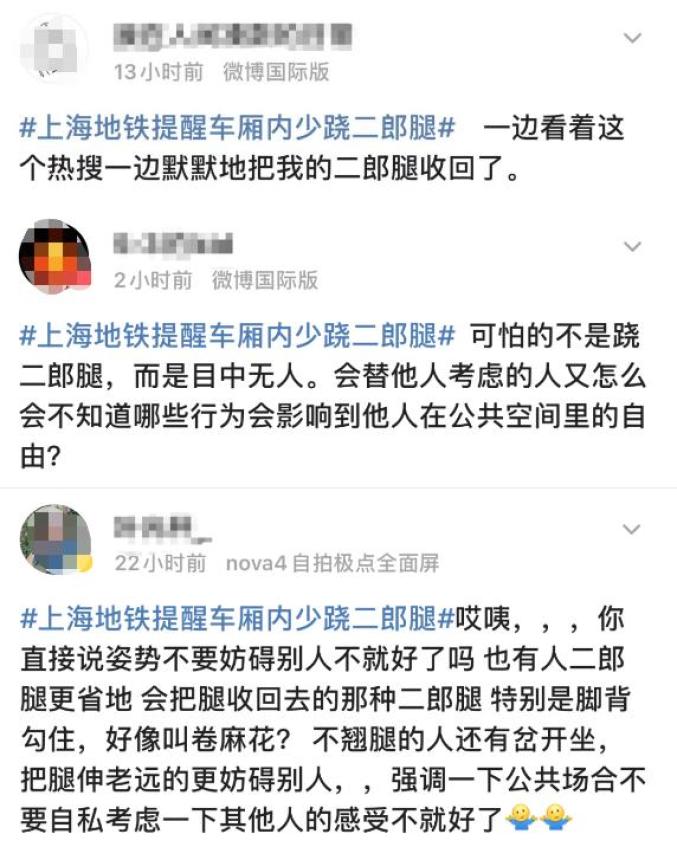This screenshot has width=677, height=847.
Task: Expand the chevron menu on the 22小时前 post
Action: click(x=632, y=528)
